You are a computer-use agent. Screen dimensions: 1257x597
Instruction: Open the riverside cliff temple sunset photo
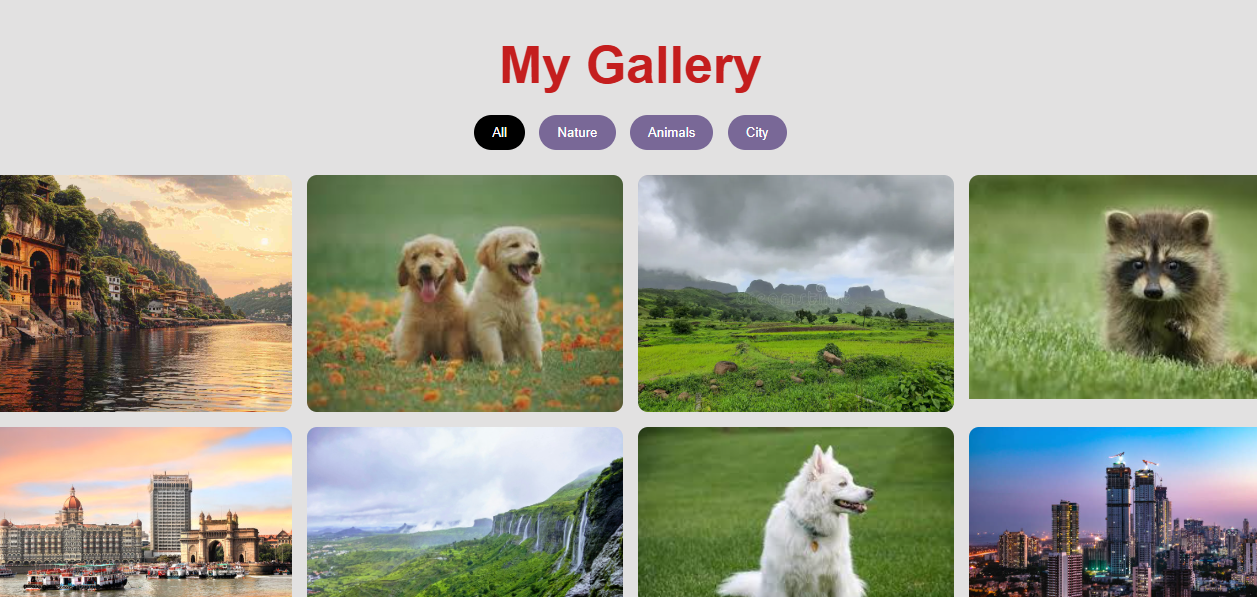click(x=145, y=293)
